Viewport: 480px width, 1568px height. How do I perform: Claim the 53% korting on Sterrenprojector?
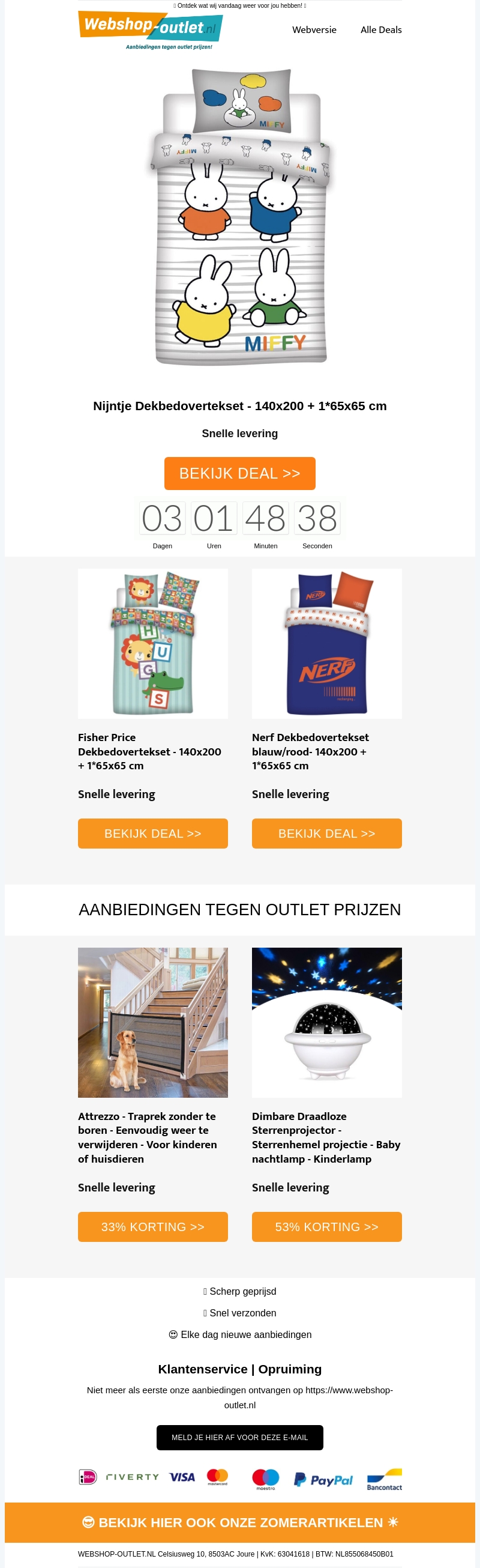point(326,1226)
